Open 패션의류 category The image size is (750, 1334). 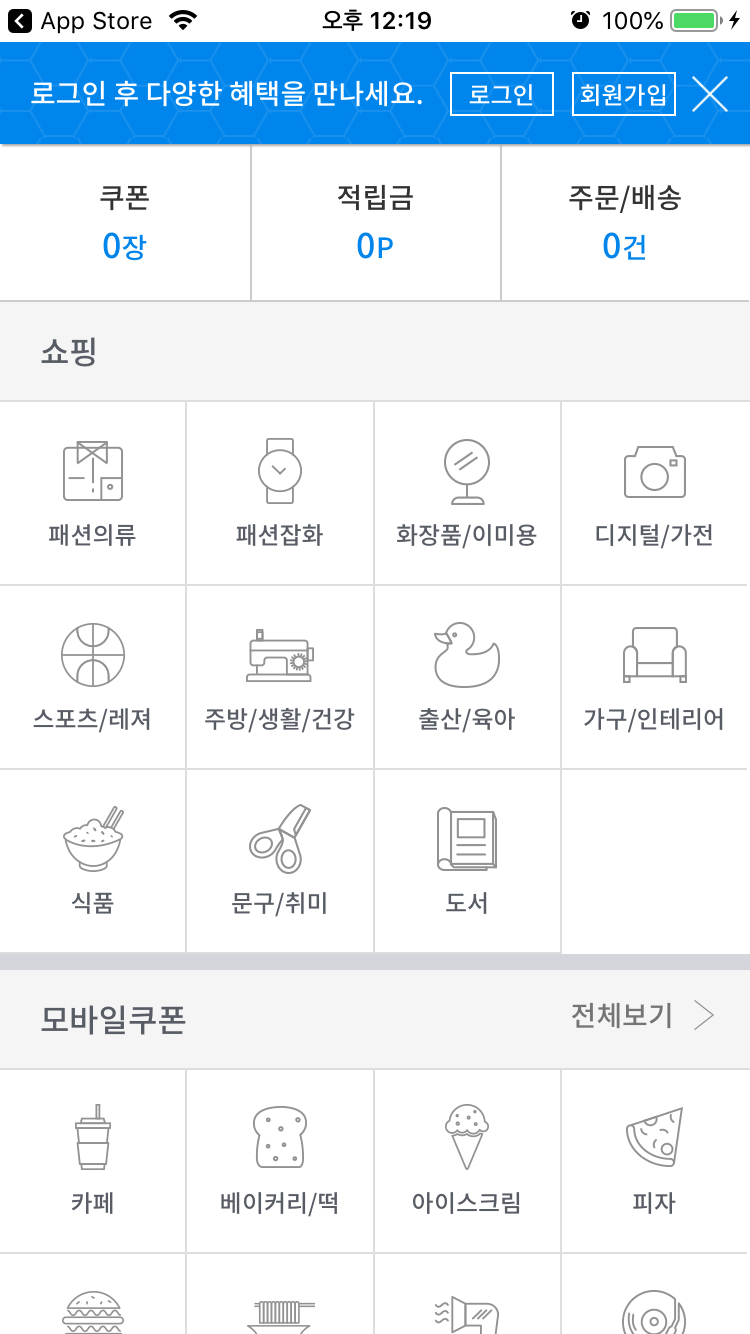(93, 493)
